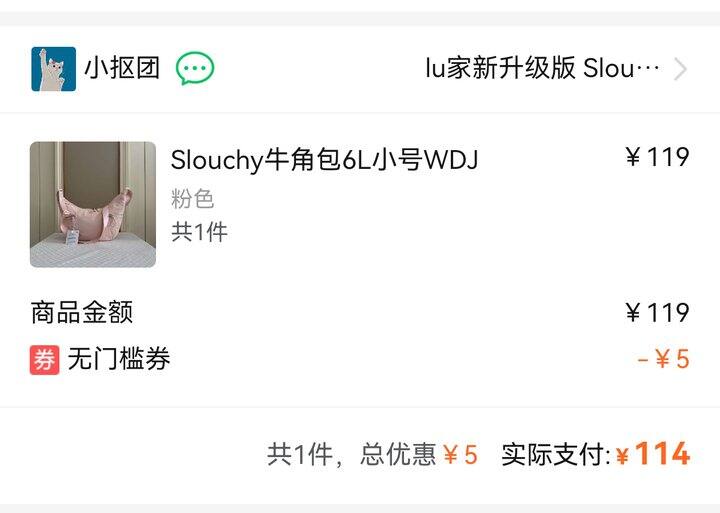The image size is (720, 513).
Task: Message the seller via WeChat icon
Action: tap(195, 69)
